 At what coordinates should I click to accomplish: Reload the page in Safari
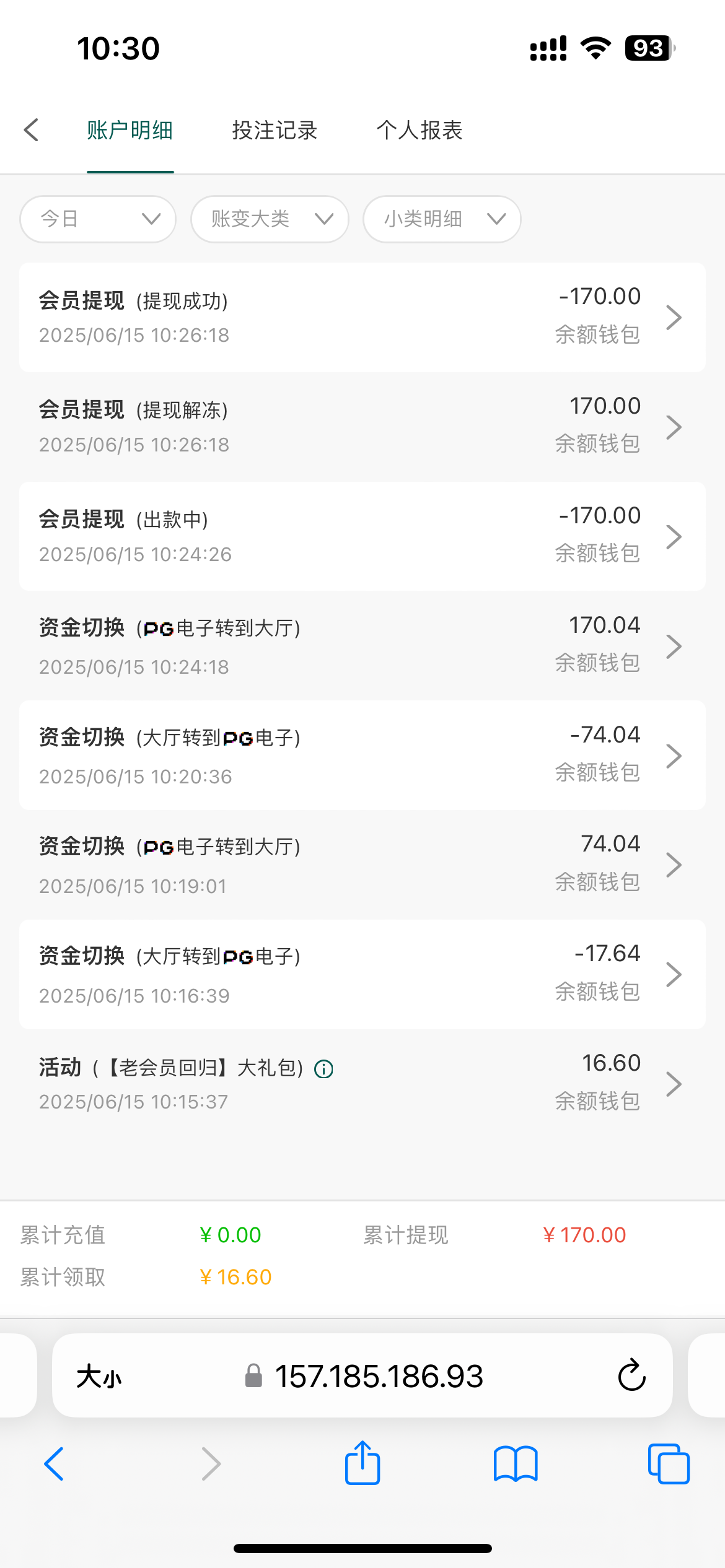[x=631, y=1375]
